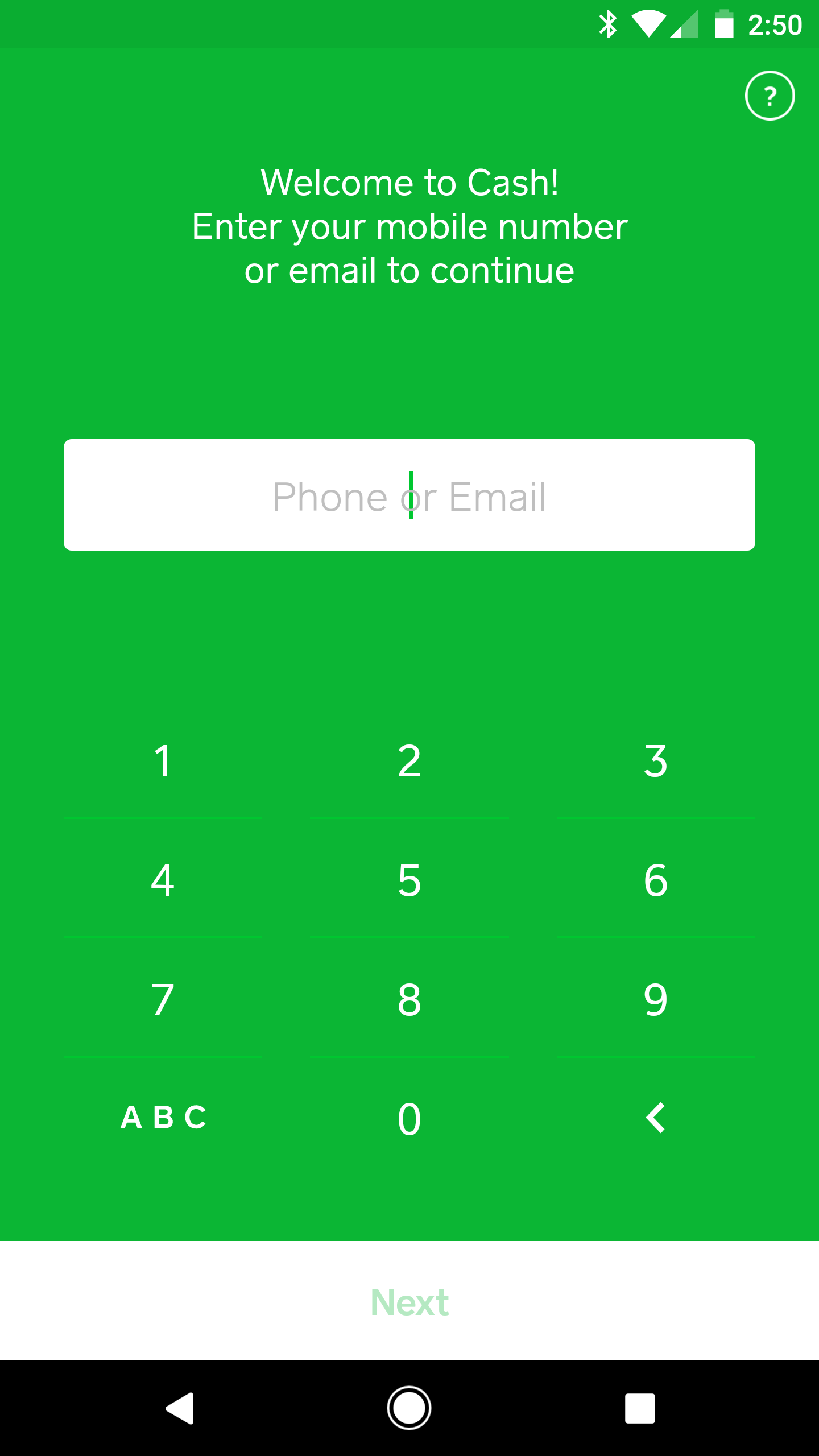Screen dimensions: 819x1456
Task: Open recent apps from the navigation bar
Action: pos(640,1408)
